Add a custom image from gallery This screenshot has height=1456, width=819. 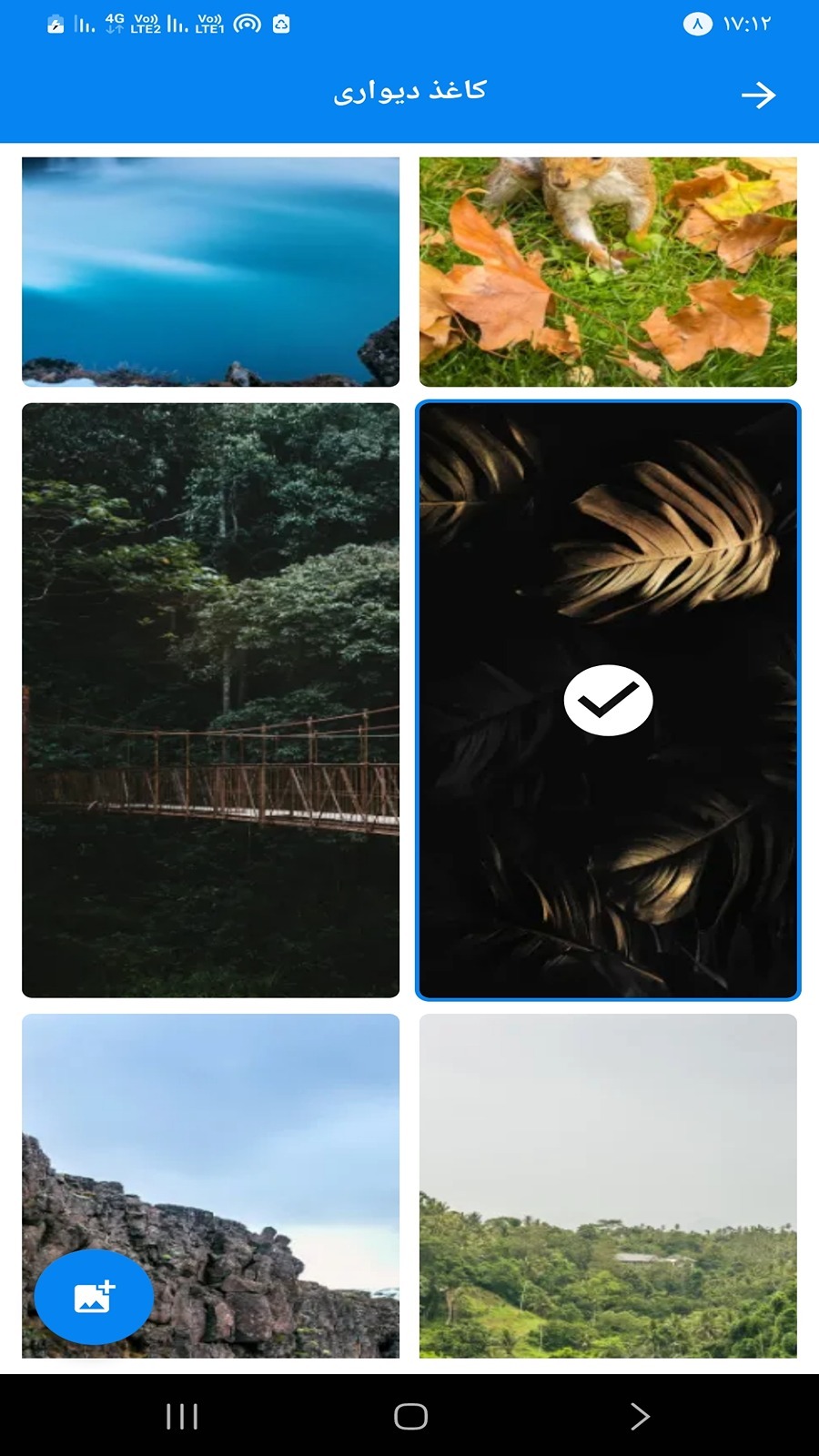click(x=94, y=1297)
